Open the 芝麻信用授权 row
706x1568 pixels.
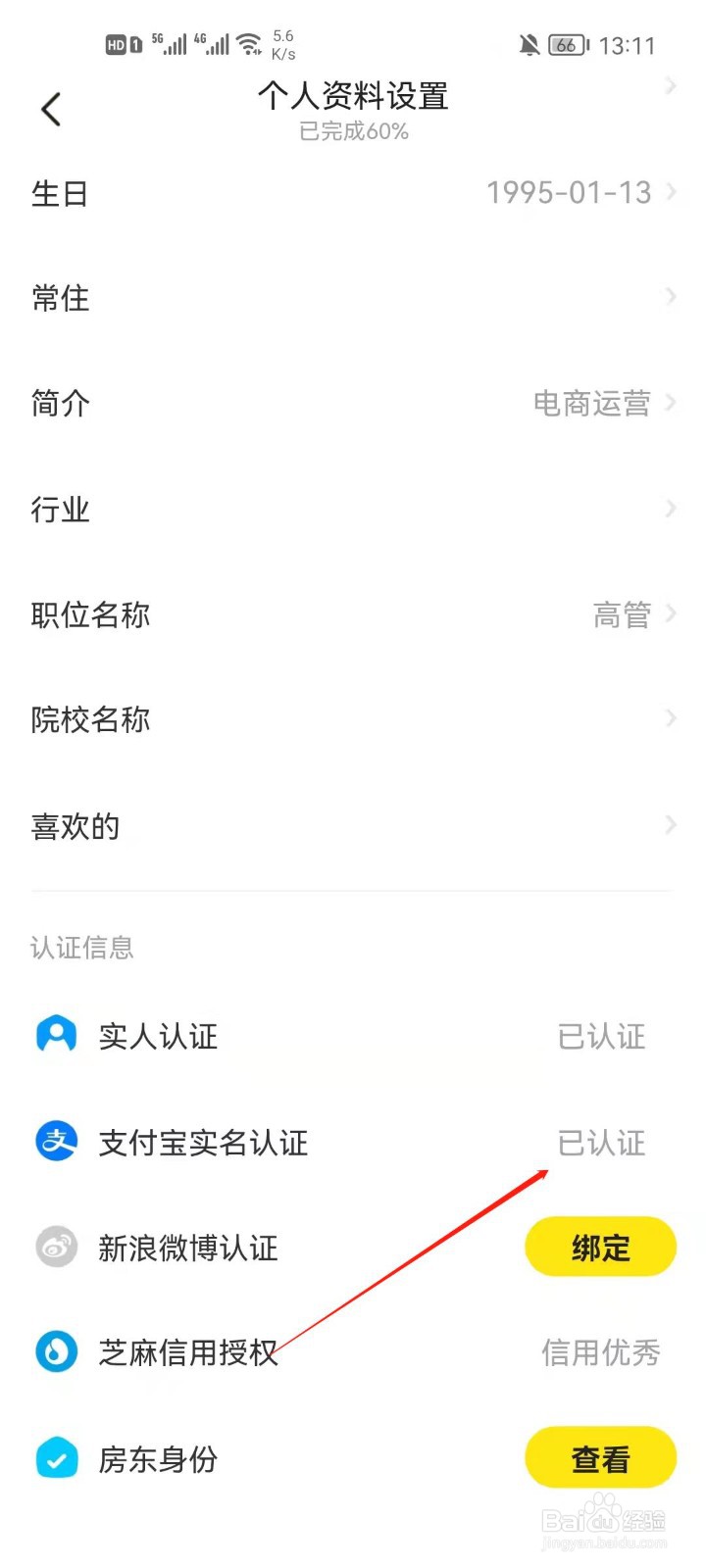coord(353,1352)
